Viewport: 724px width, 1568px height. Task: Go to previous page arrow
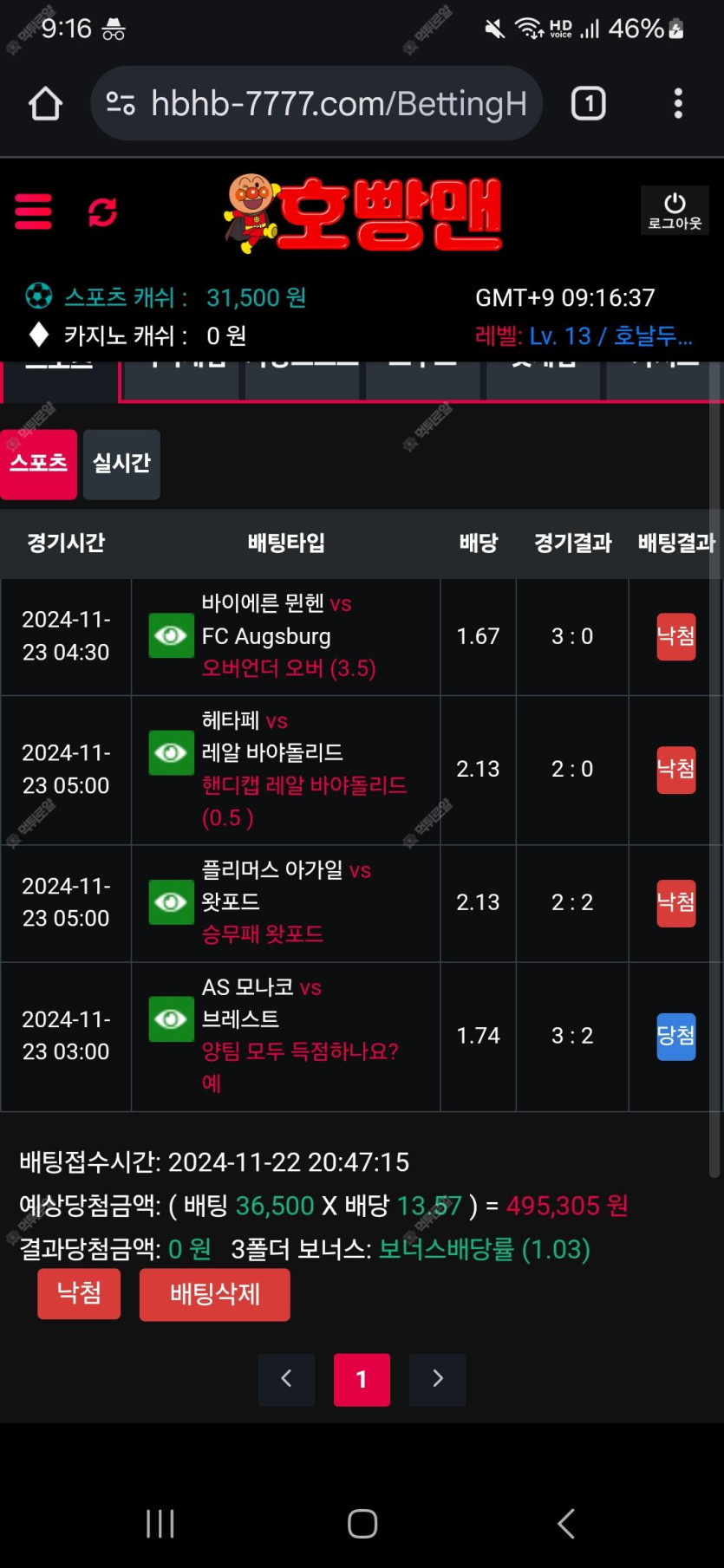coord(286,1379)
